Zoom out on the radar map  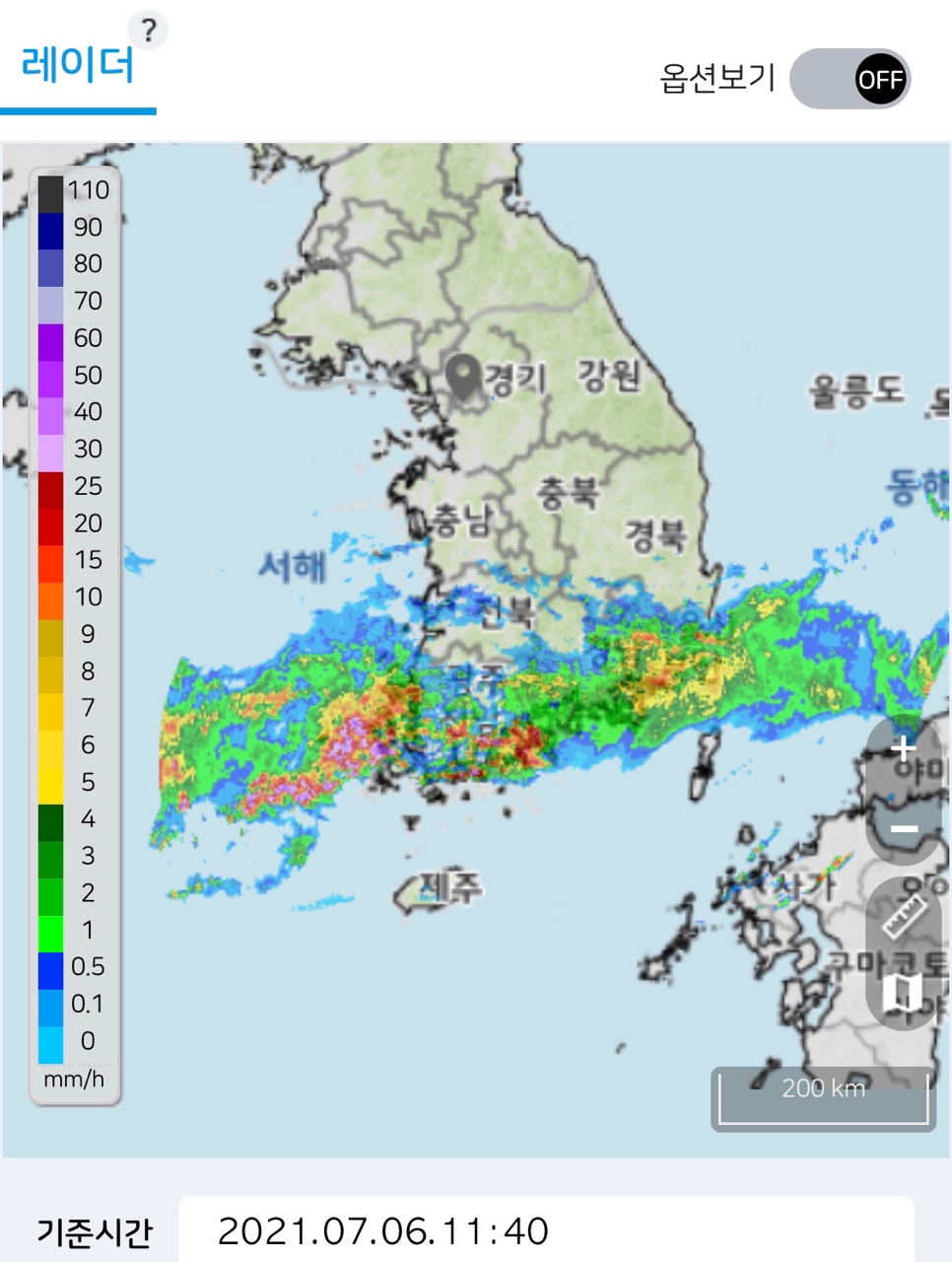pyautogui.click(x=903, y=829)
